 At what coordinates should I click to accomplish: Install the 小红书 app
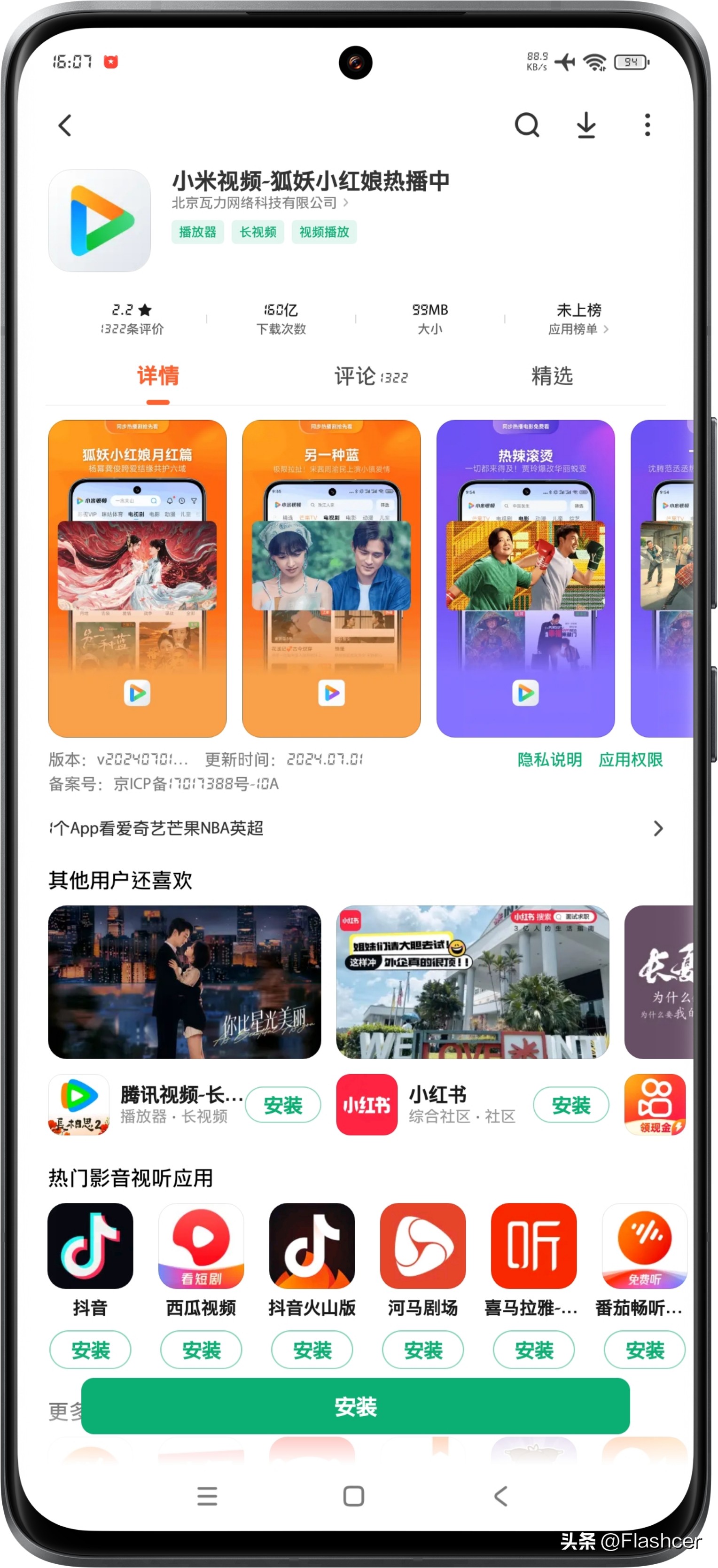(571, 1105)
